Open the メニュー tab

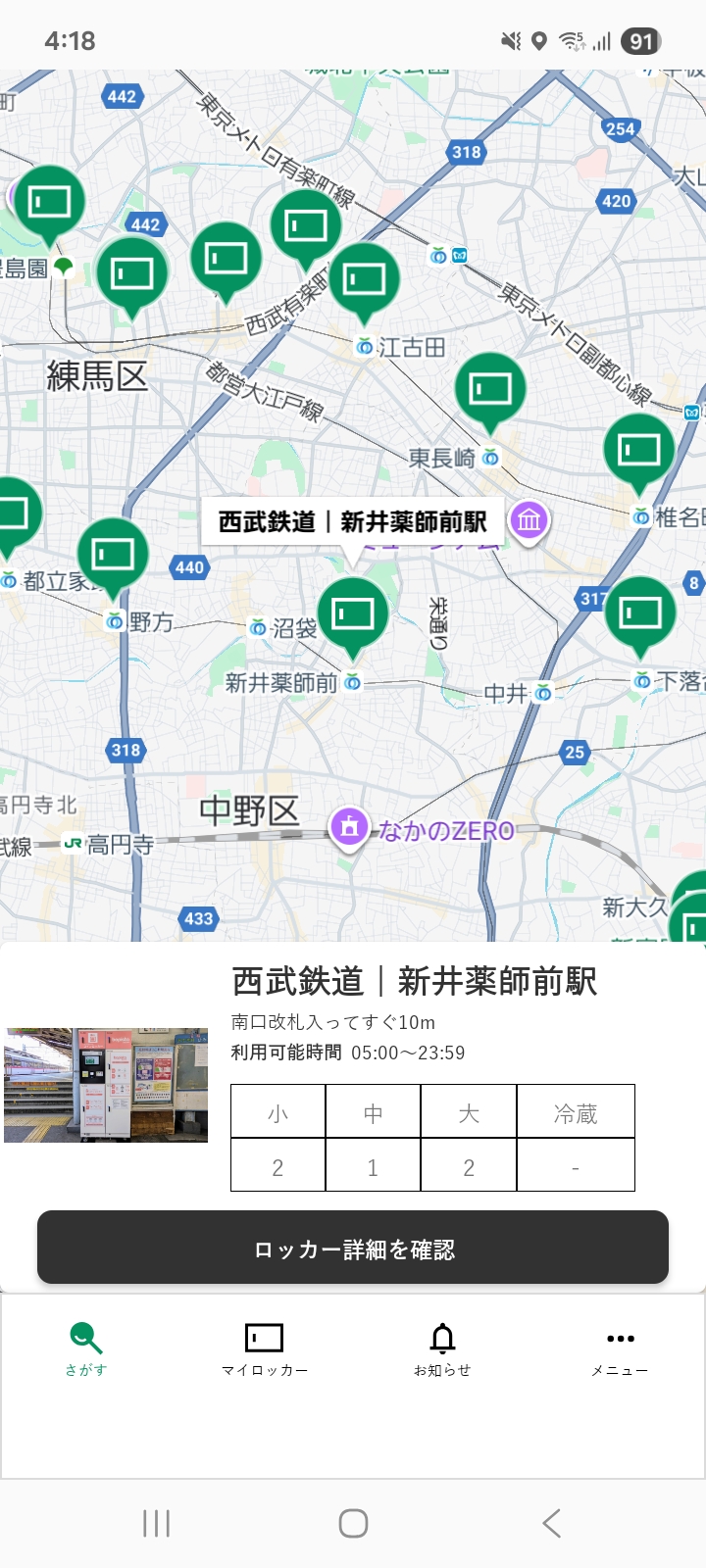coord(620,1348)
